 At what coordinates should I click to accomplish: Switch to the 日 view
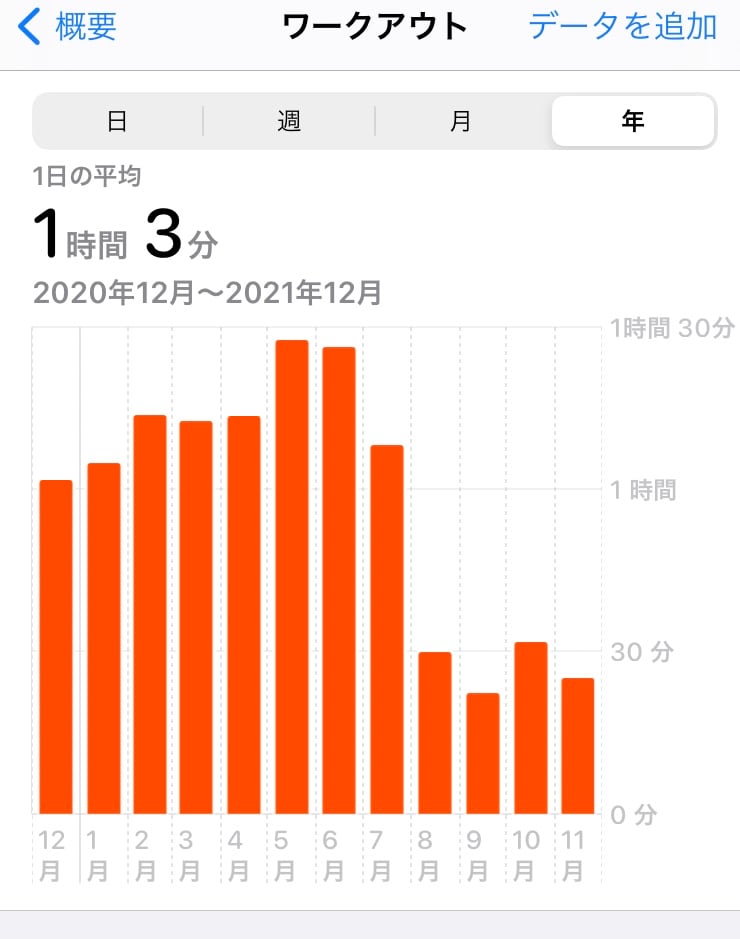tap(118, 122)
